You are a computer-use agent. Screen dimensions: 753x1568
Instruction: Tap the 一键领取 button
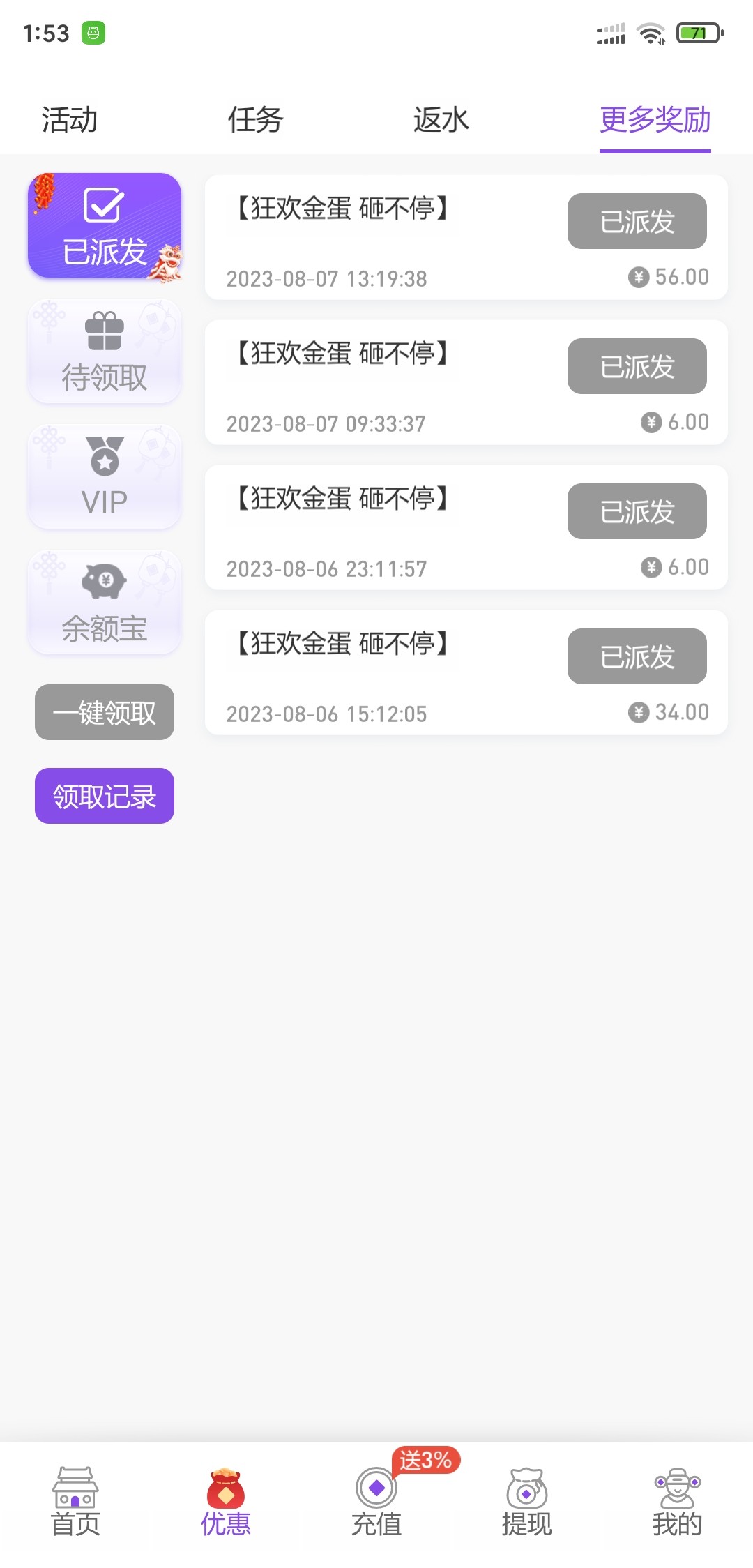coord(105,712)
